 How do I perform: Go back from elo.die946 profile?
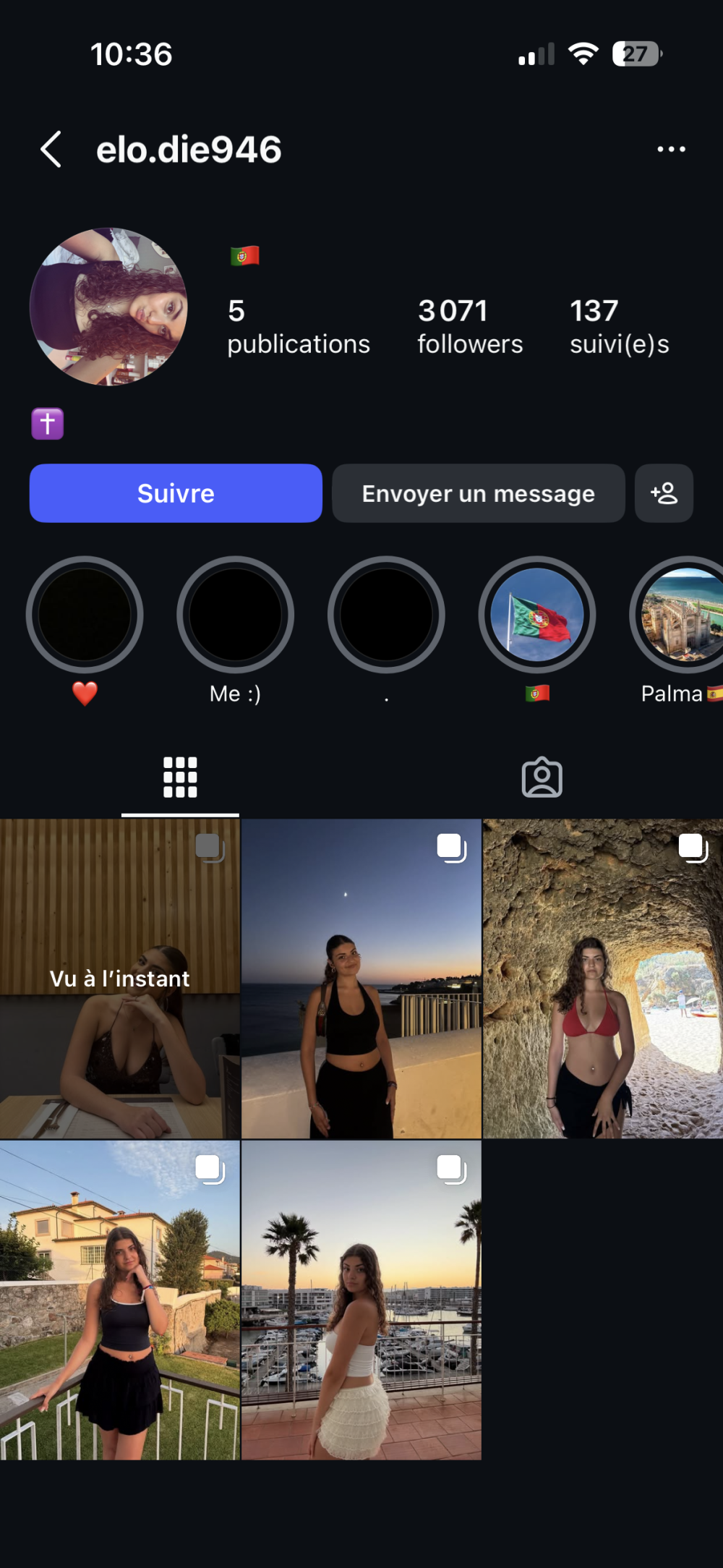tap(51, 150)
